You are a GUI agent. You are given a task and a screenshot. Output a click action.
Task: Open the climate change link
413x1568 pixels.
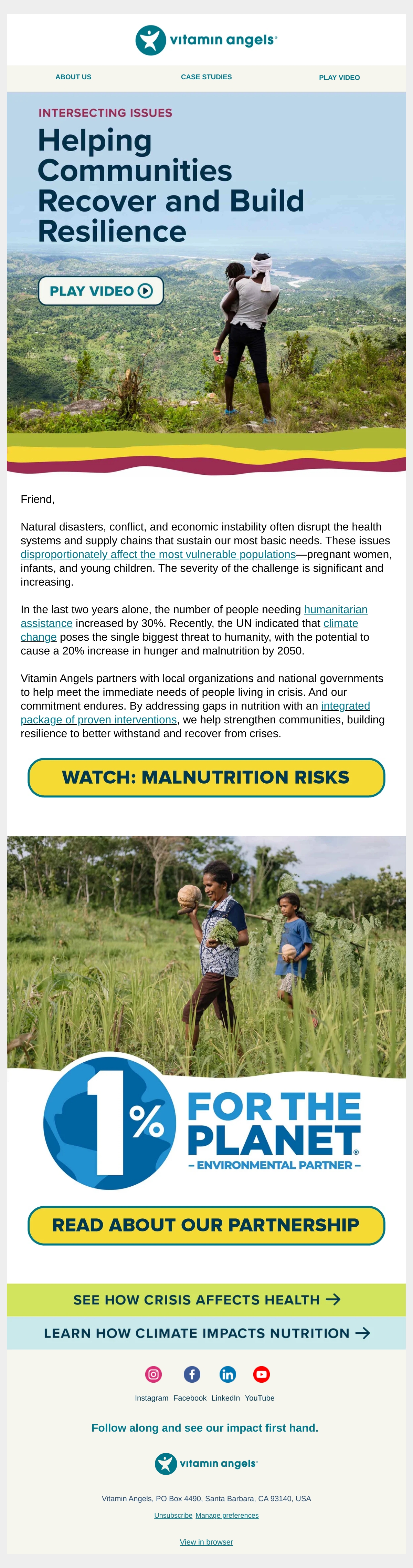(341, 623)
